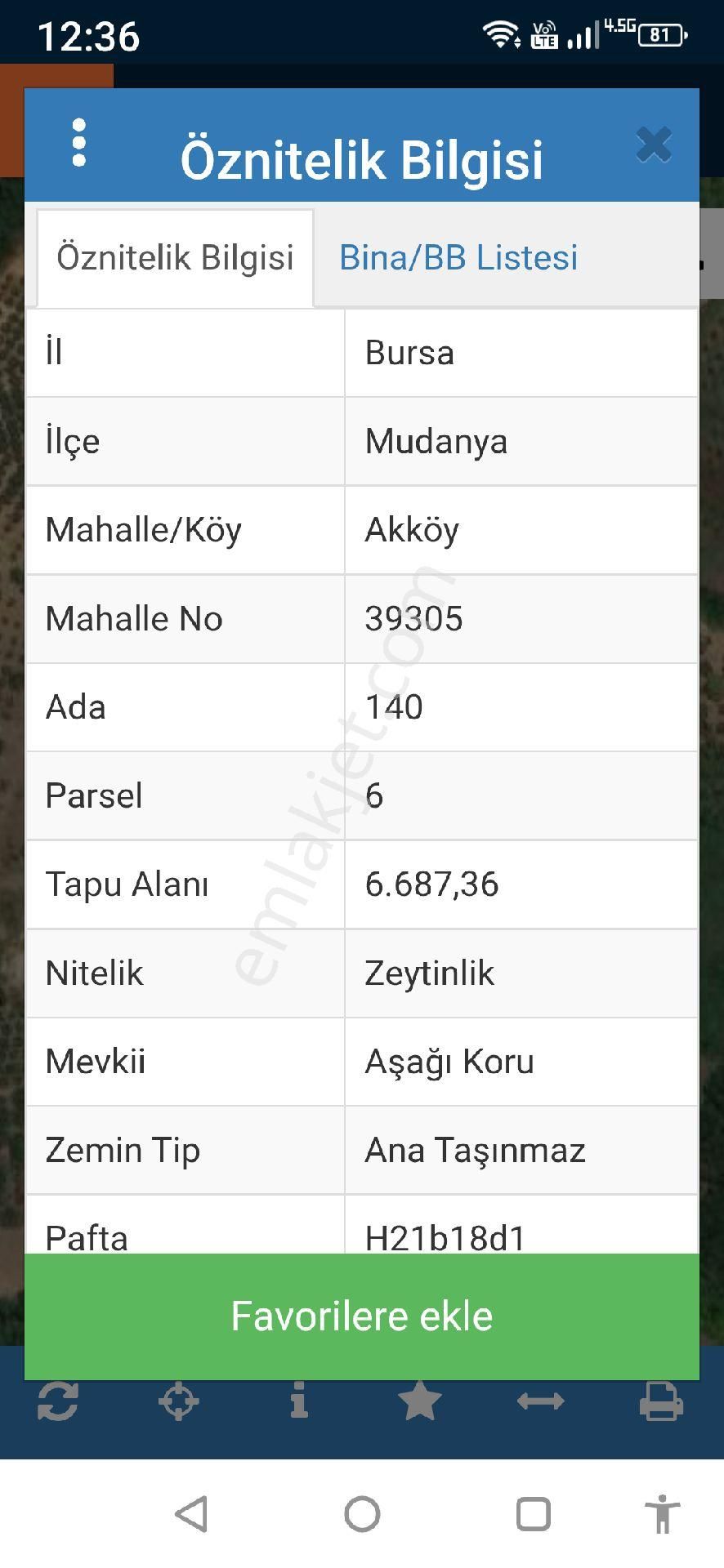Tap the crosshair location icon
This screenshot has width=724, height=1568.
pyautogui.click(x=178, y=1401)
